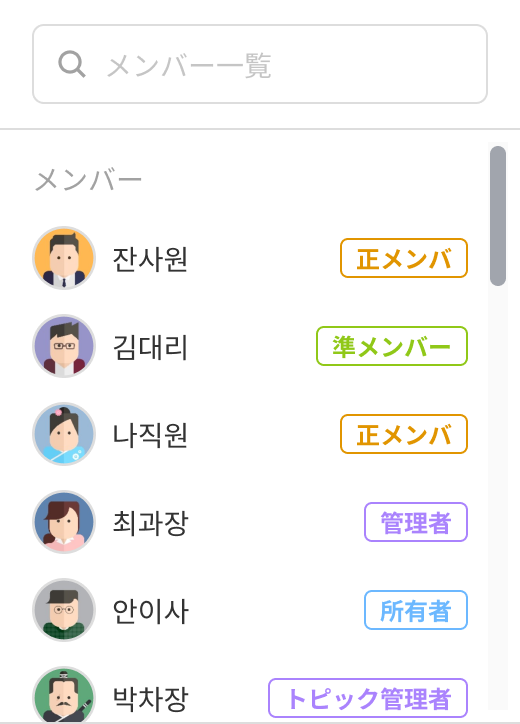Tap the メンバー一覧 search field
The height and width of the screenshot is (724, 520).
pyautogui.click(x=260, y=64)
